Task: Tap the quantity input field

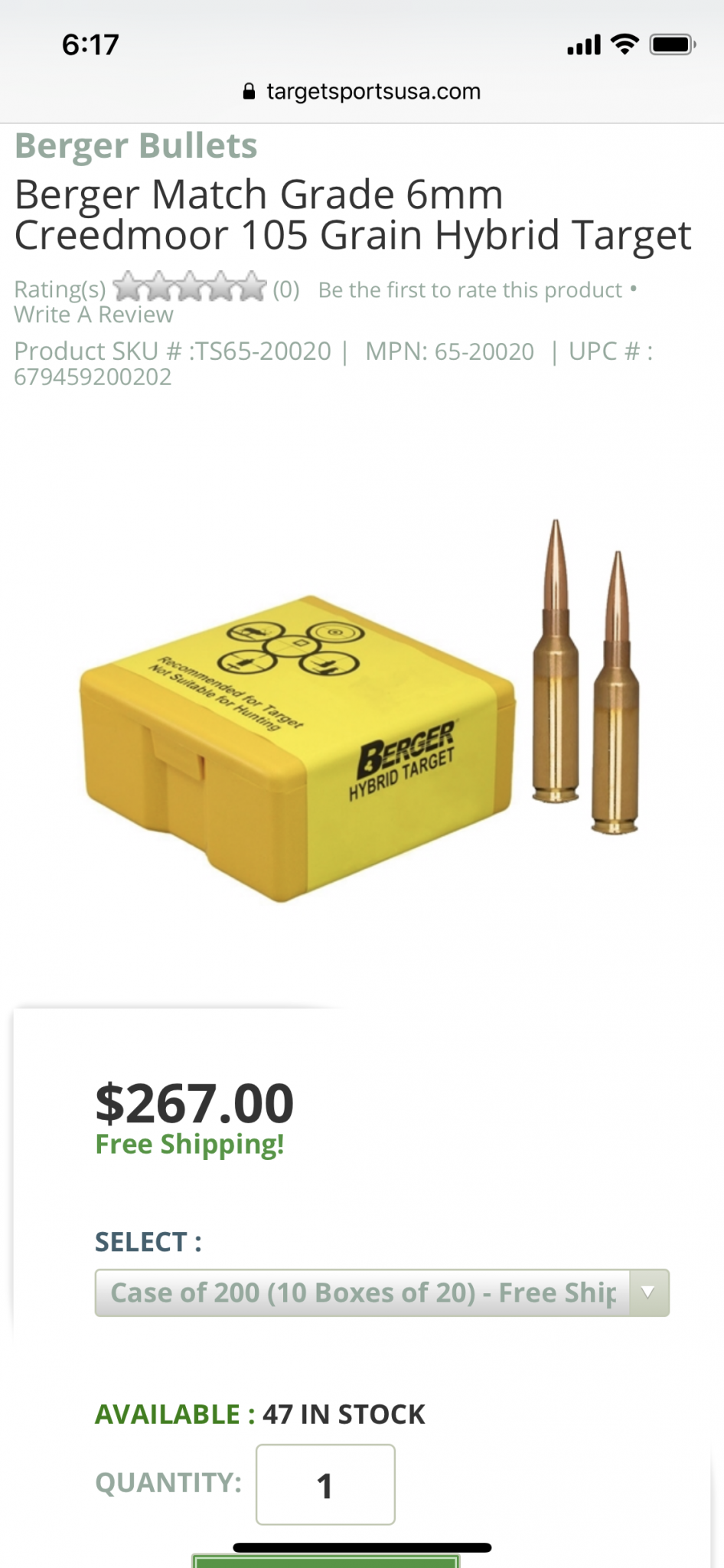Action: coord(325,1484)
